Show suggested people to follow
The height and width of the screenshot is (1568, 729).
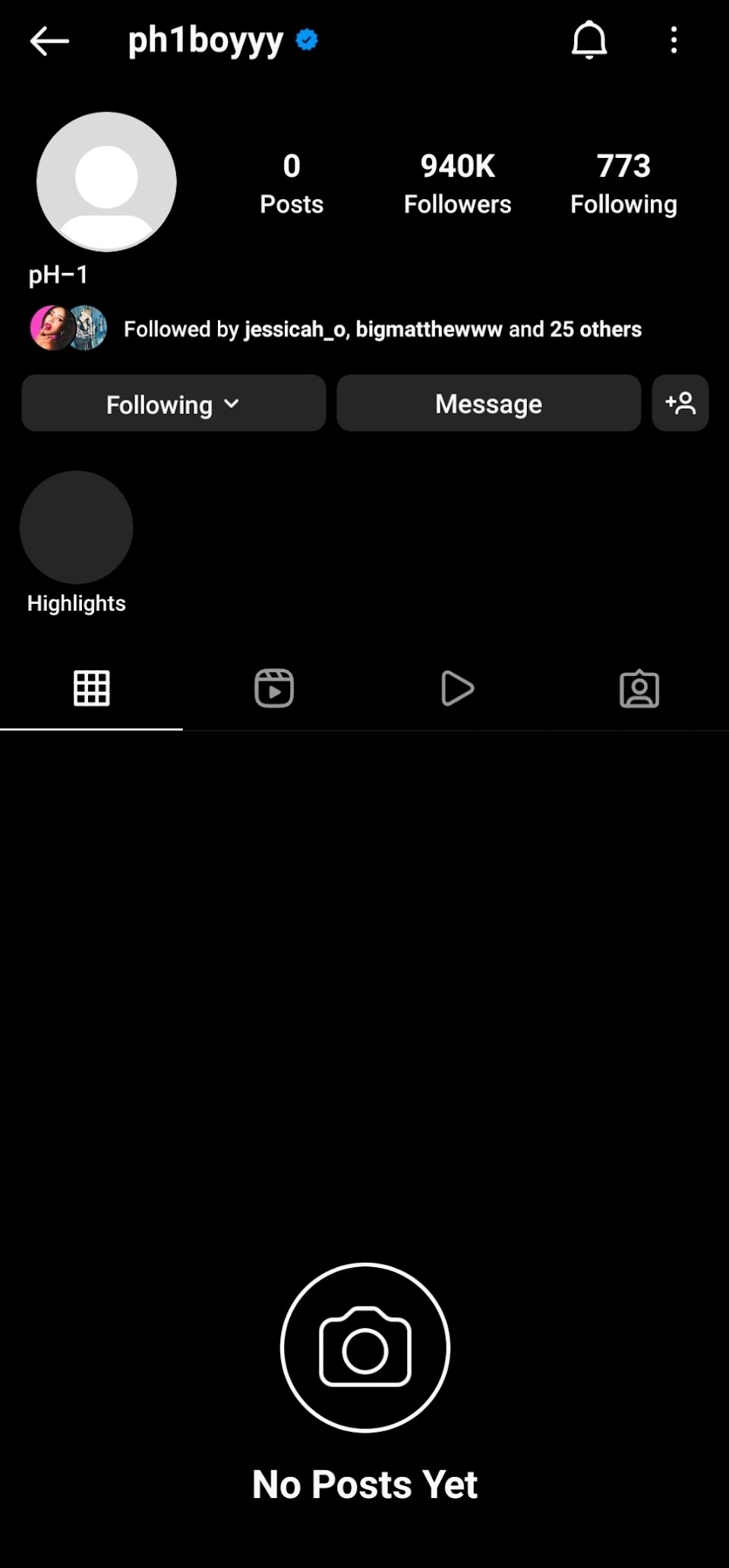[x=680, y=403]
